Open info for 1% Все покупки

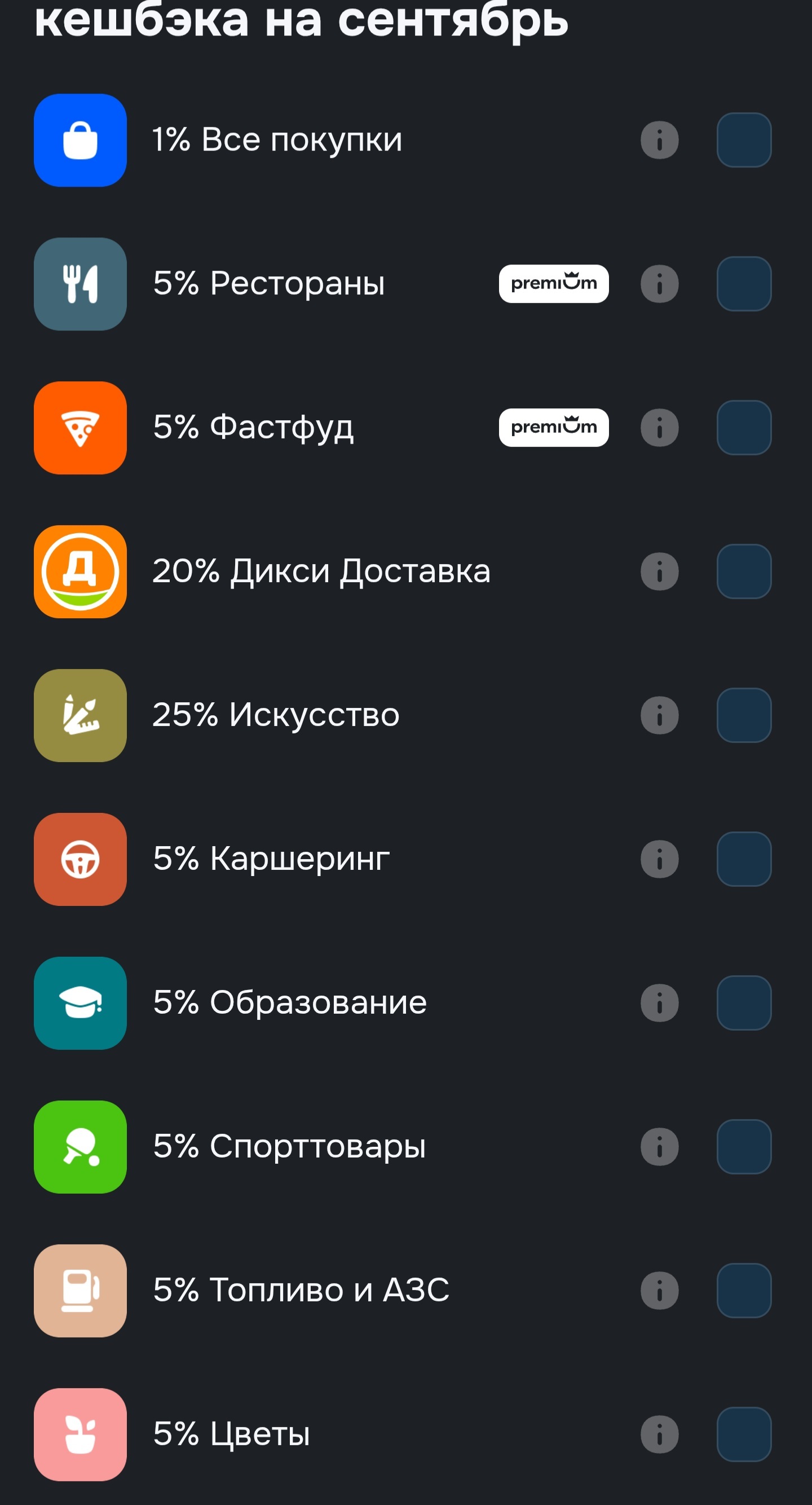coord(660,140)
